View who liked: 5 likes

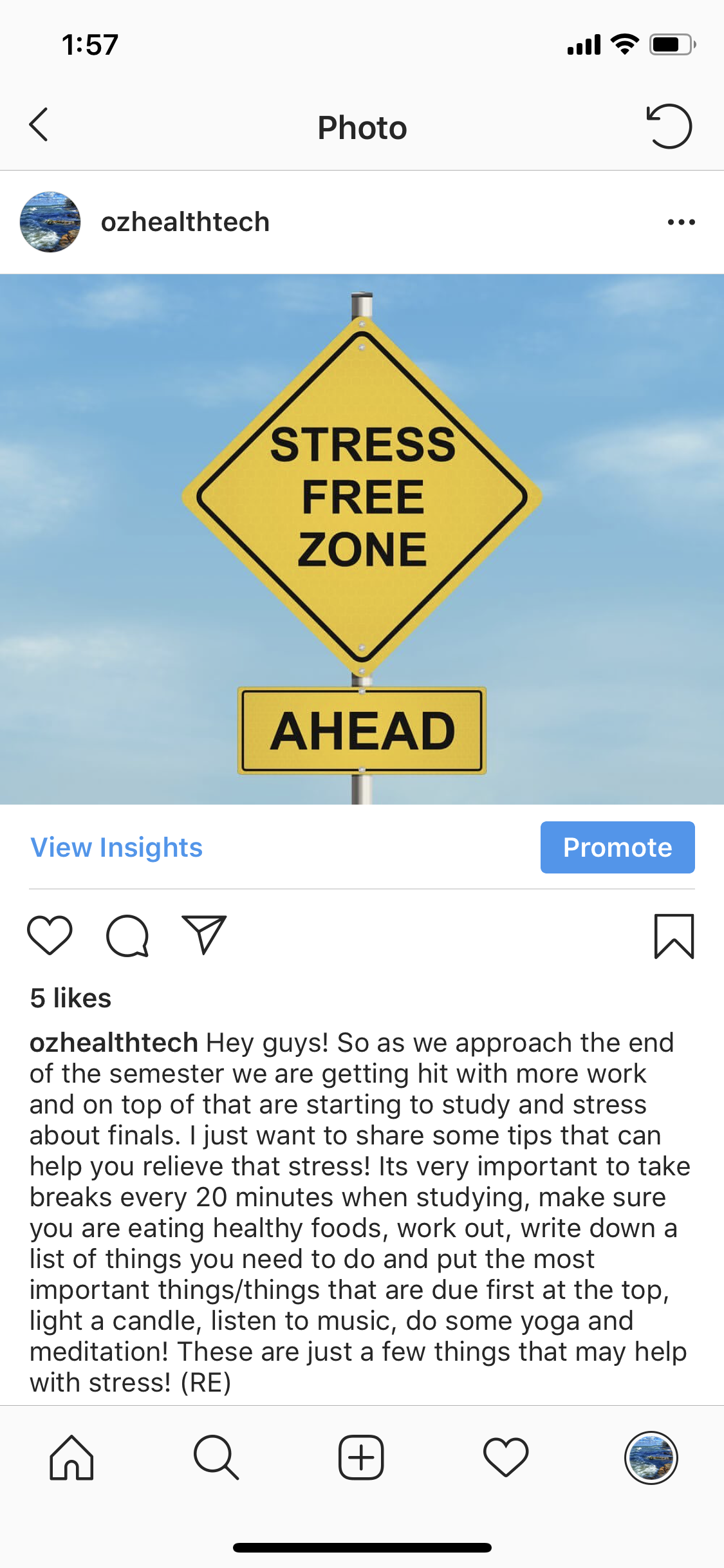[x=71, y=998]
